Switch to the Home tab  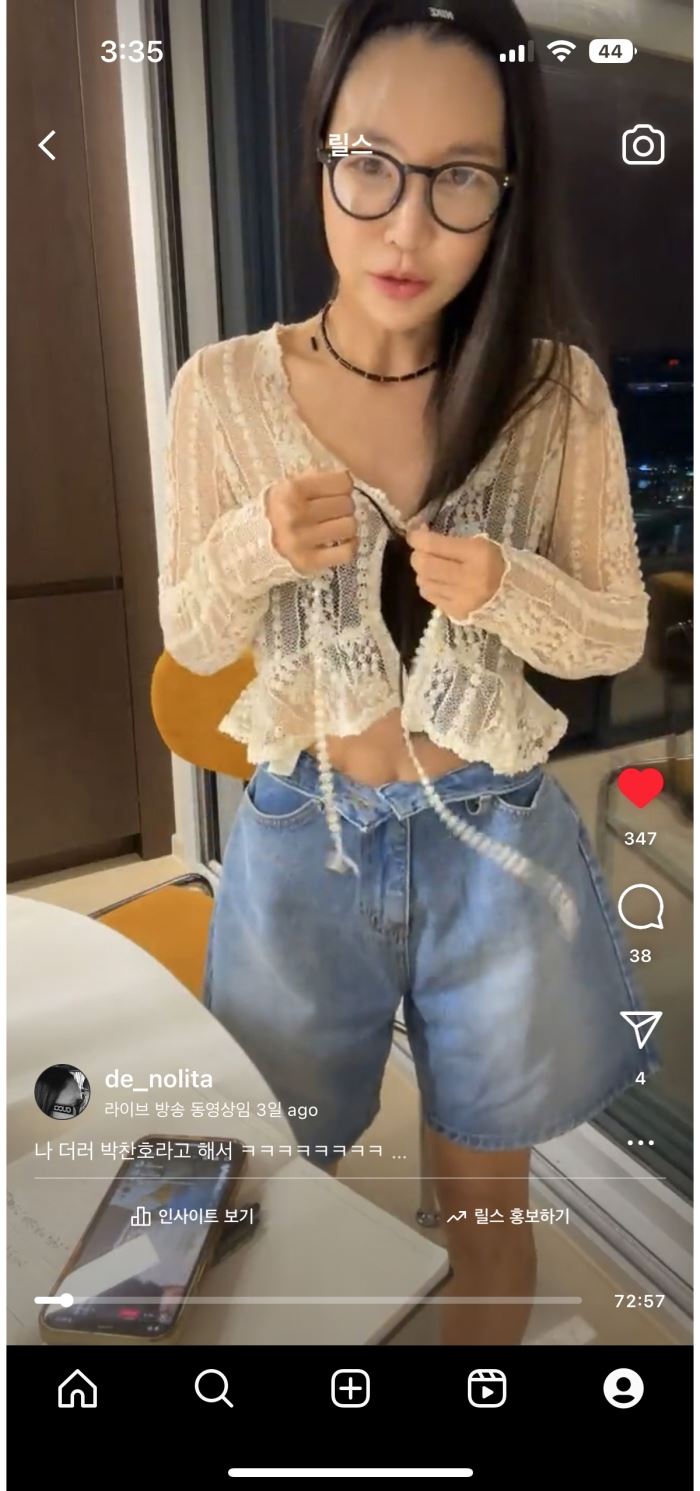[78, 1388]
